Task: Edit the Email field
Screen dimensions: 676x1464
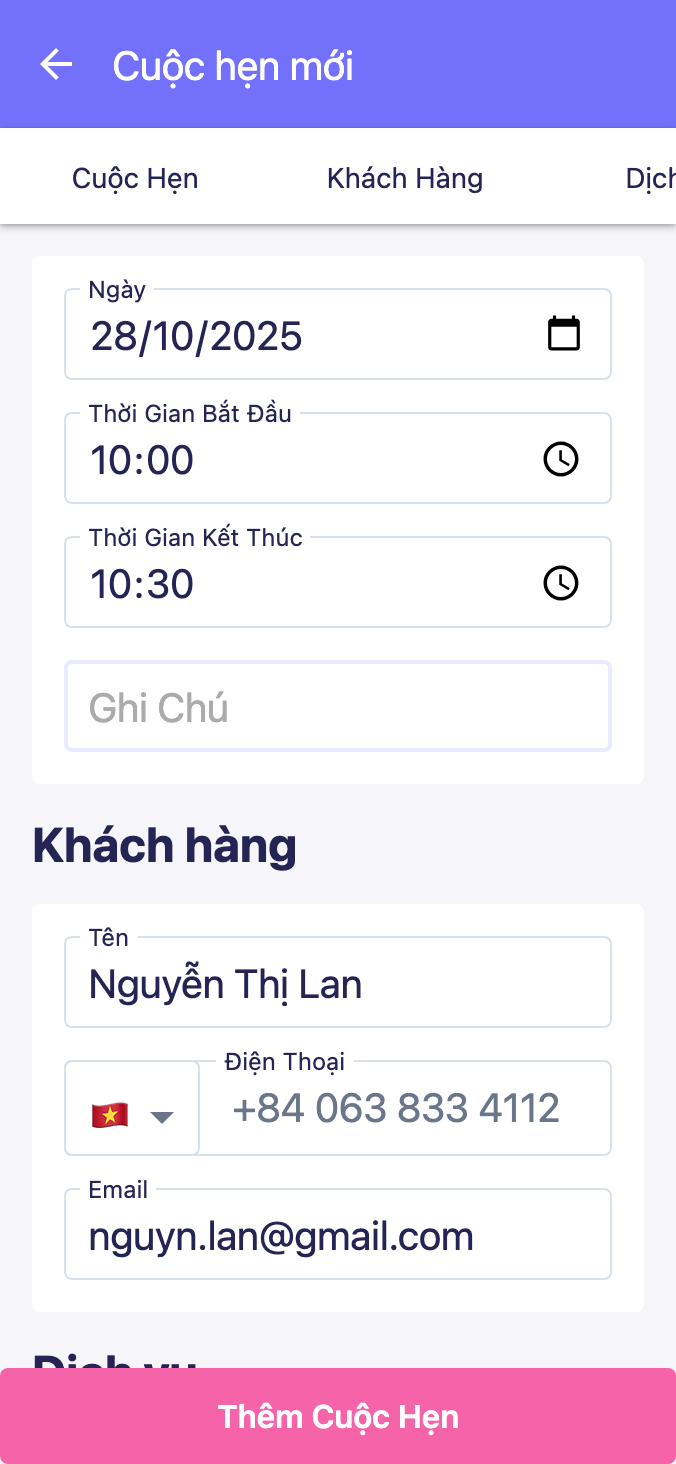Action: coord(337,1237)
